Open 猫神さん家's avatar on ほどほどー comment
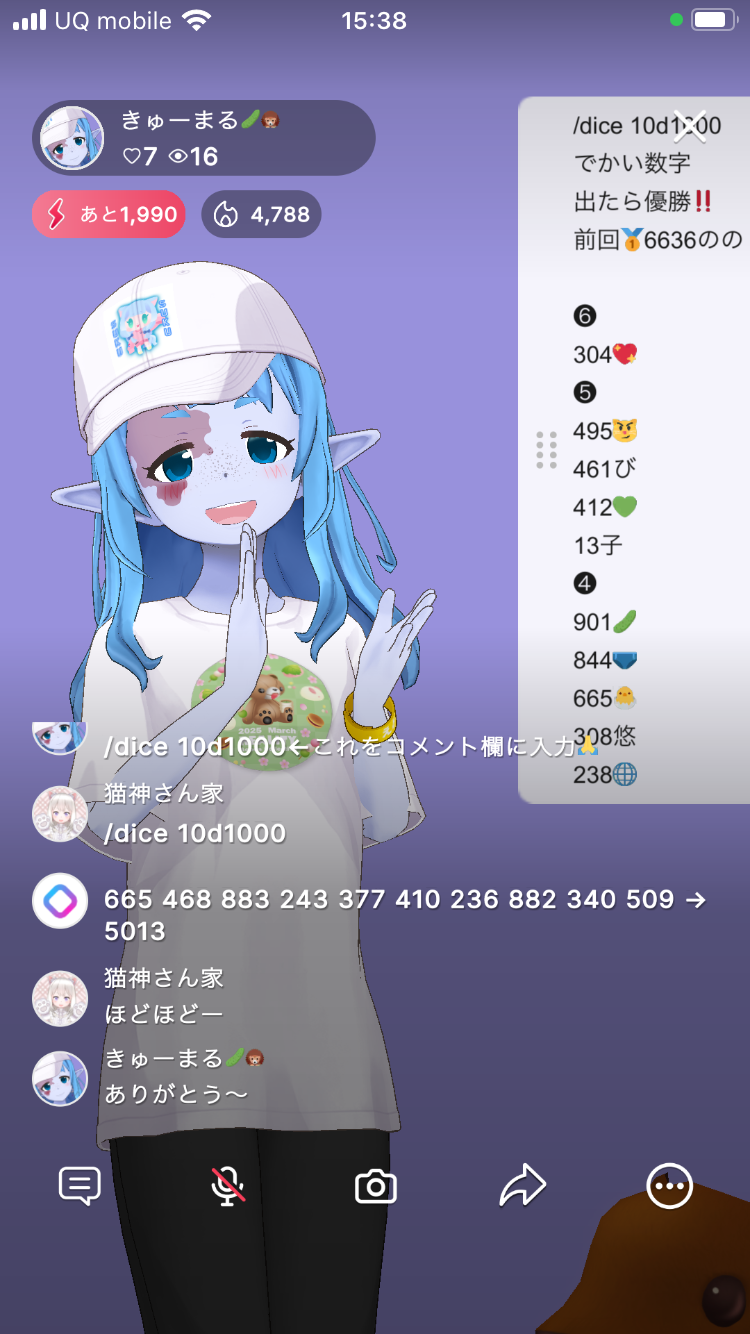Image resolution: width=750 pixels, height=1334 pixels. [60, 997]
